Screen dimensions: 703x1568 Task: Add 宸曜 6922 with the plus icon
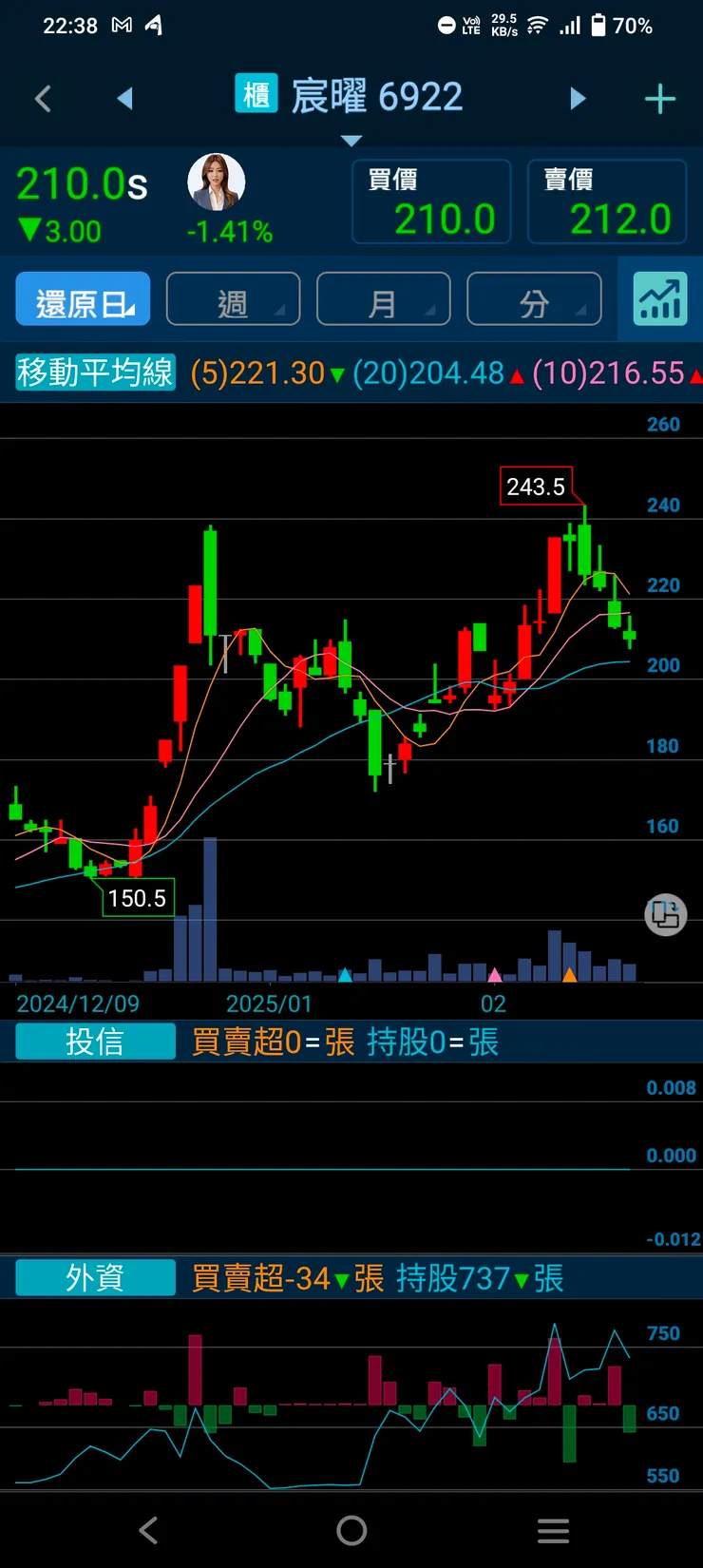pyautogui.click(x=659, y=99)
